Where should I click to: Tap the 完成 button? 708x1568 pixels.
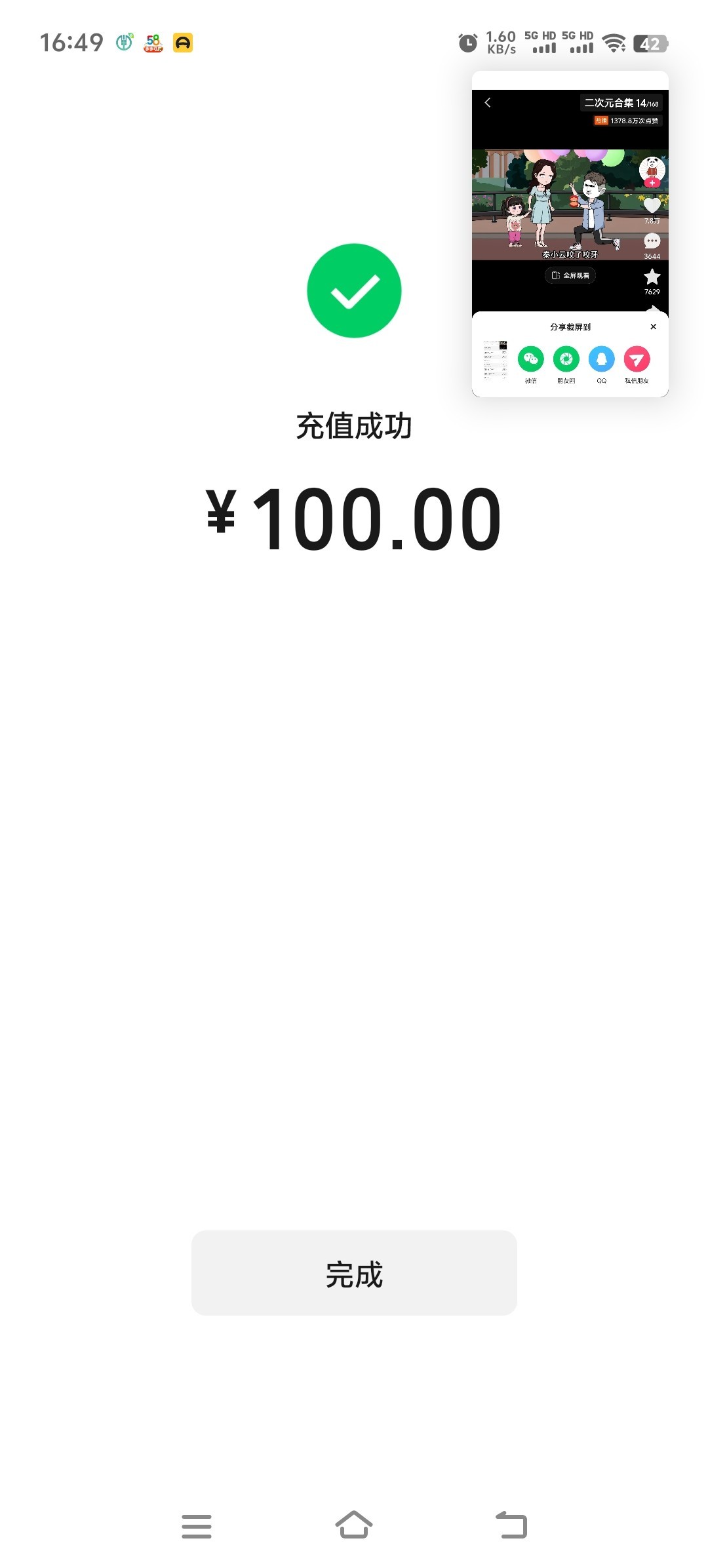coord(354,1273)
